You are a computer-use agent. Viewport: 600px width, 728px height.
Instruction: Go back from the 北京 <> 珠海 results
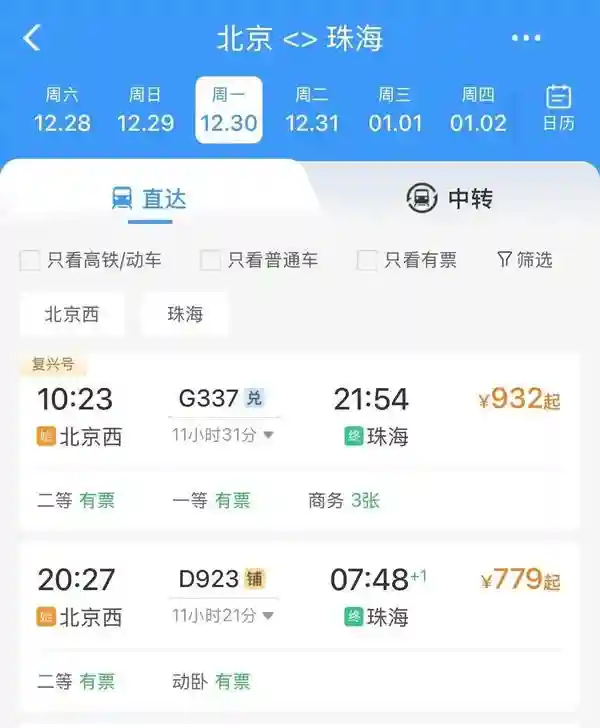32,39
